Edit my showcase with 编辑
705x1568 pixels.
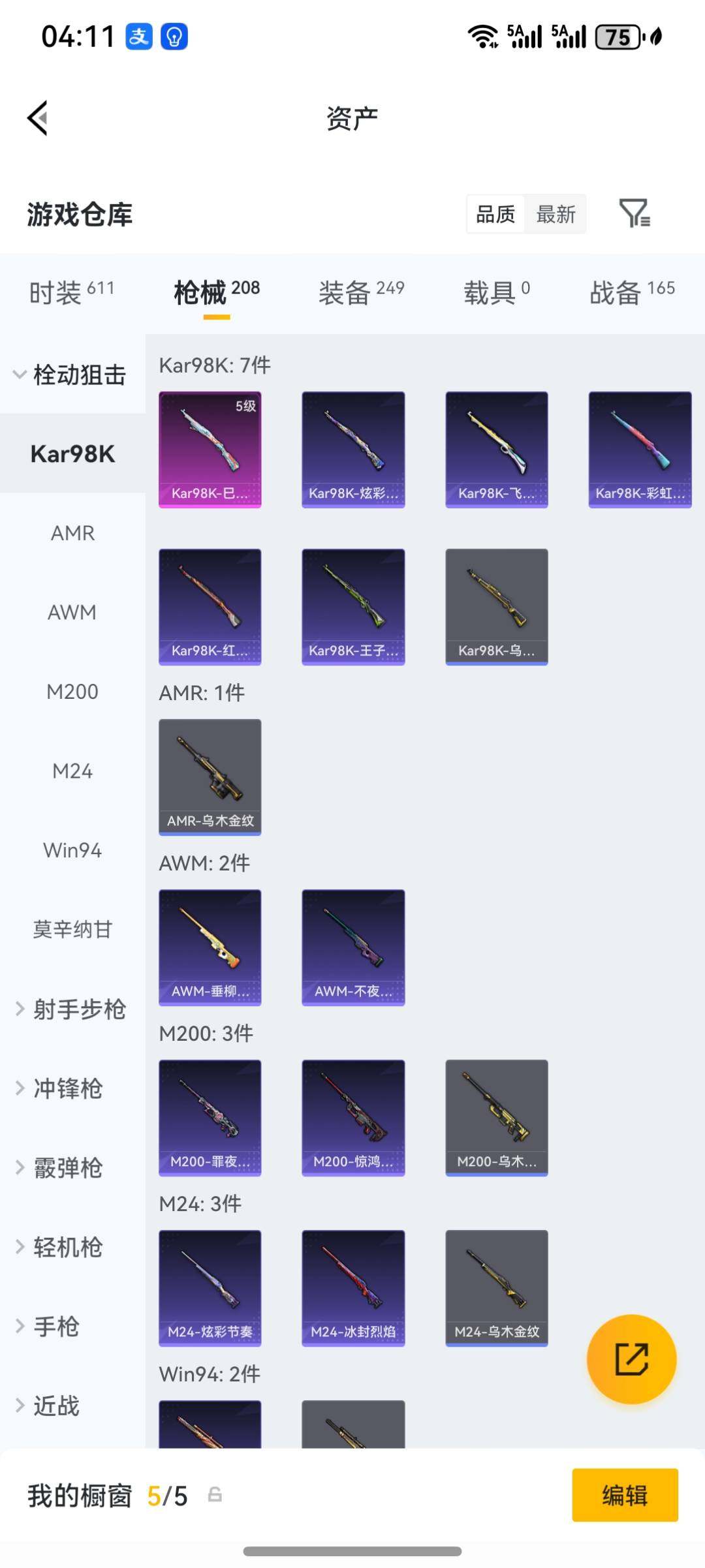(625, 1495)
